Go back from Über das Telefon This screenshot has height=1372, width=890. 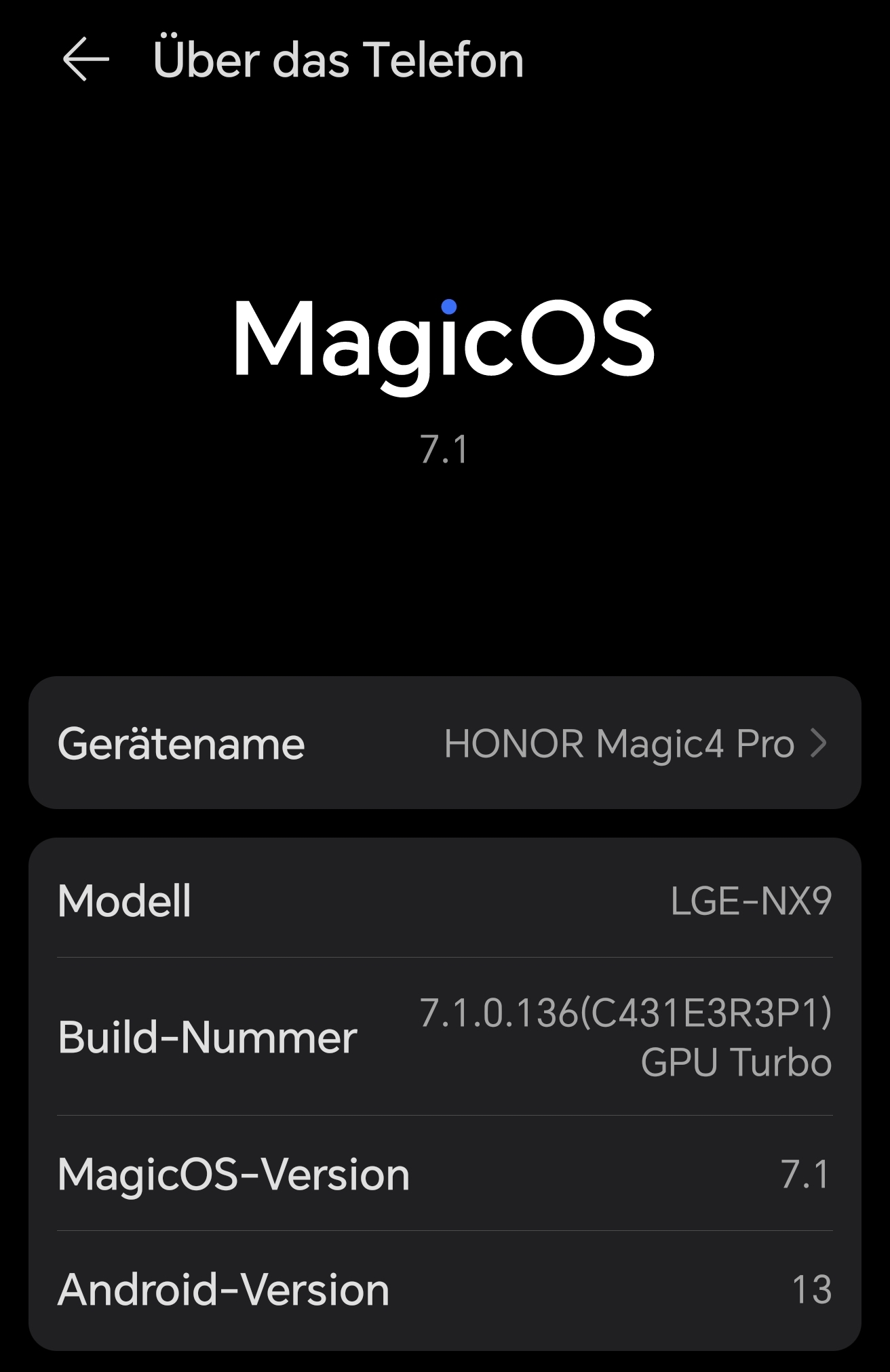[x=85, y=60]
